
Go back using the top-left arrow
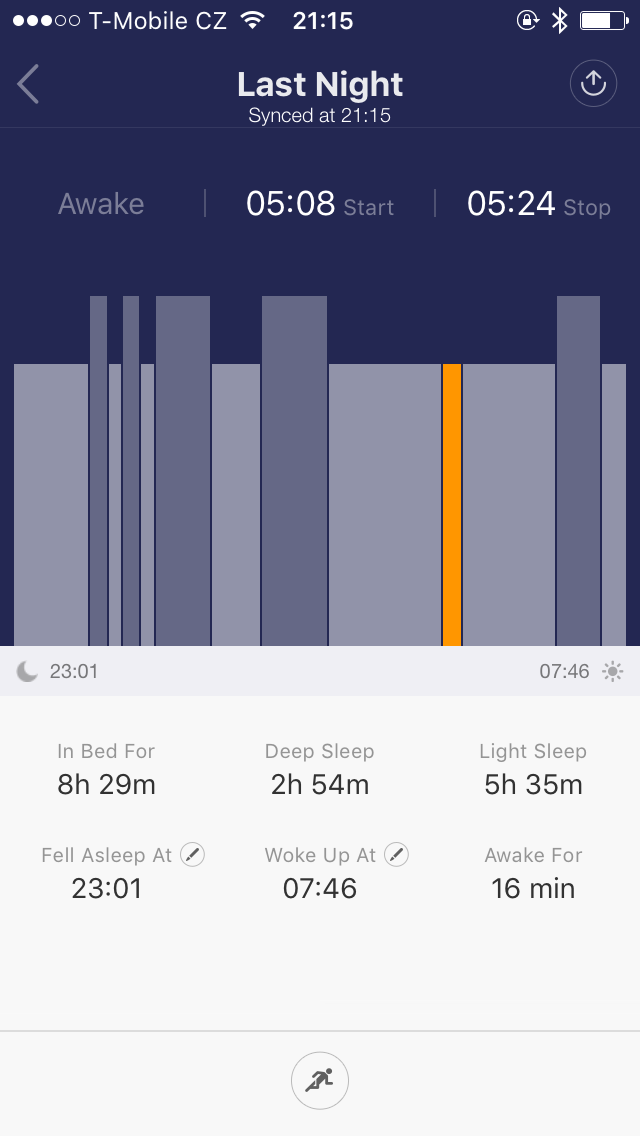(29, 85)
